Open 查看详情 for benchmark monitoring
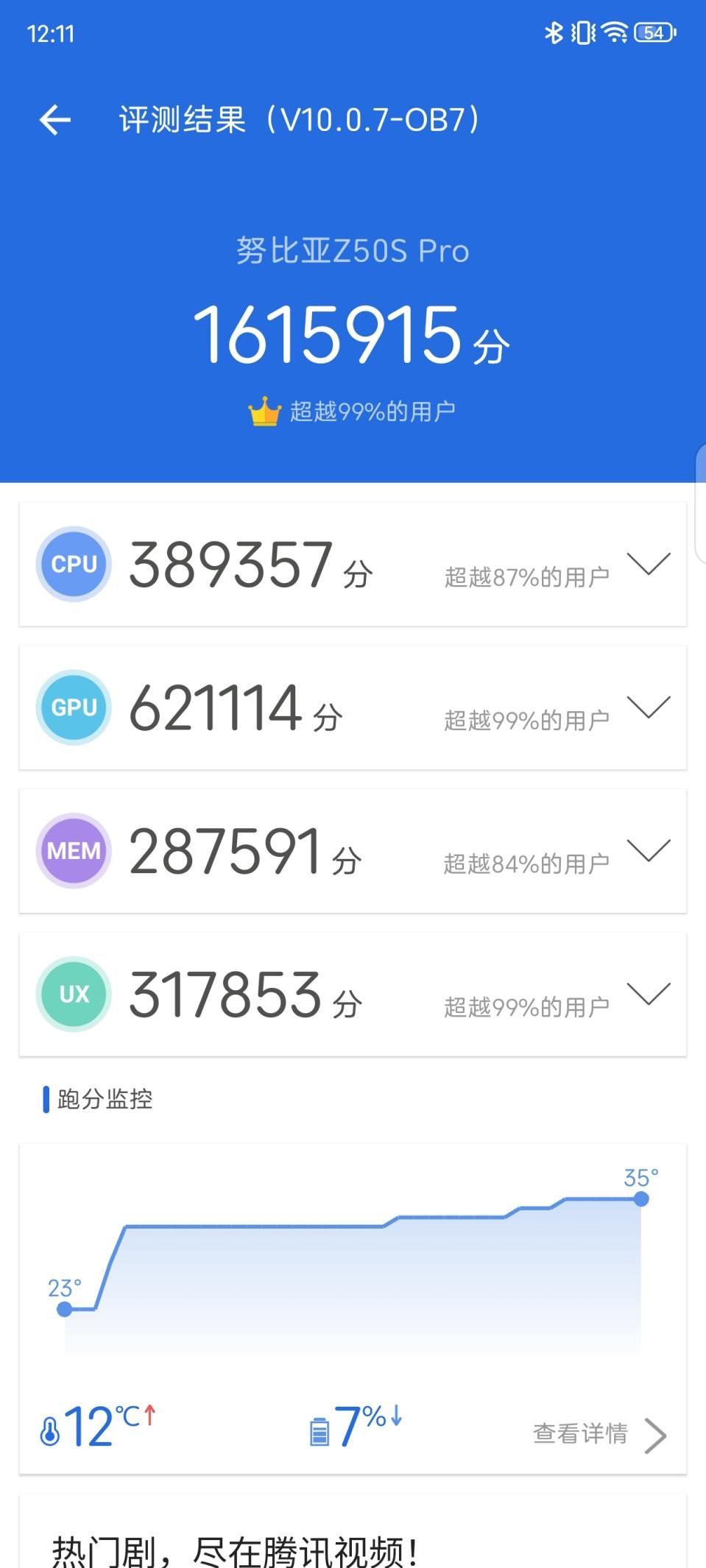This screenshot has width=706, height=1568. [599, 1434]
